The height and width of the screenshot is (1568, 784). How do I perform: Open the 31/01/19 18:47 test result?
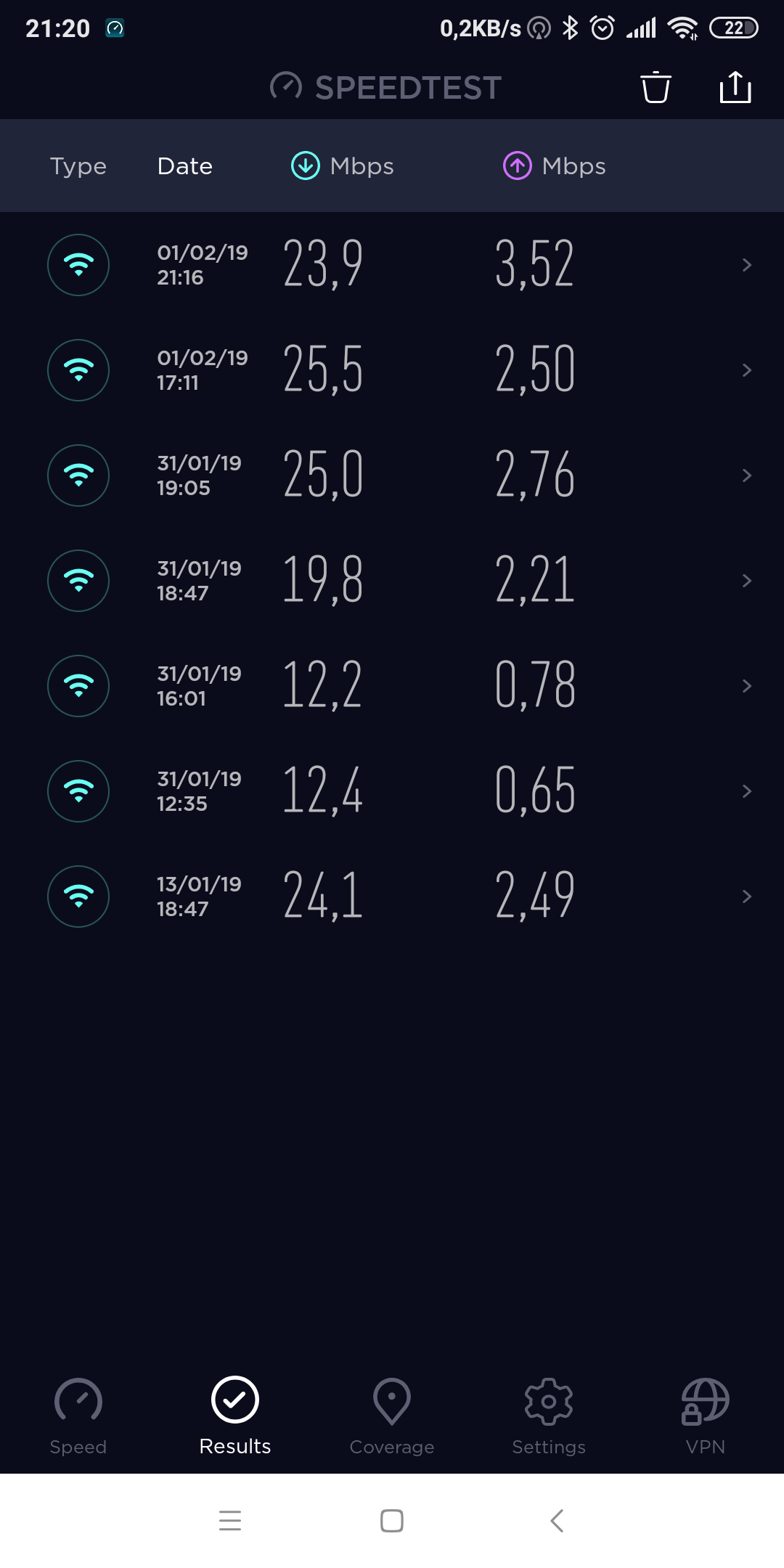coord(392,581)
